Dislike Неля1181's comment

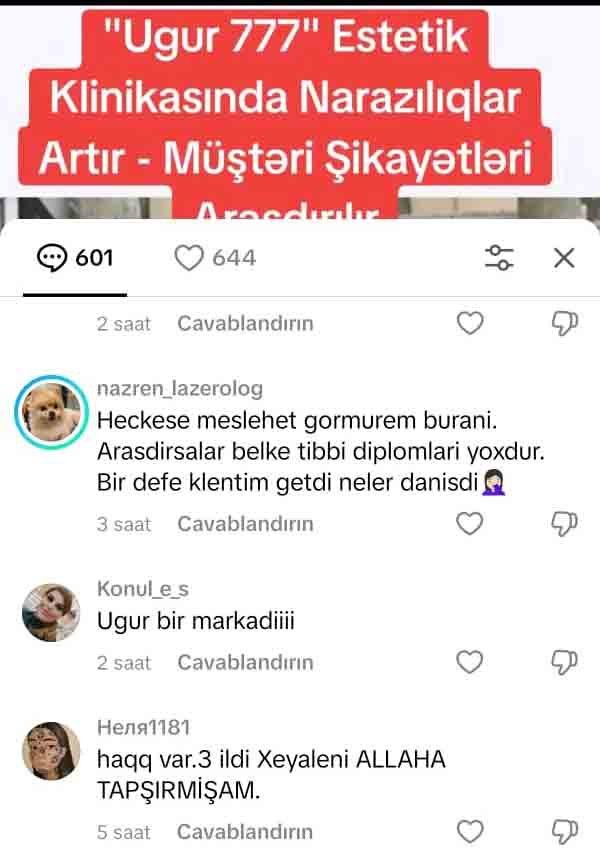pos(565,831)
